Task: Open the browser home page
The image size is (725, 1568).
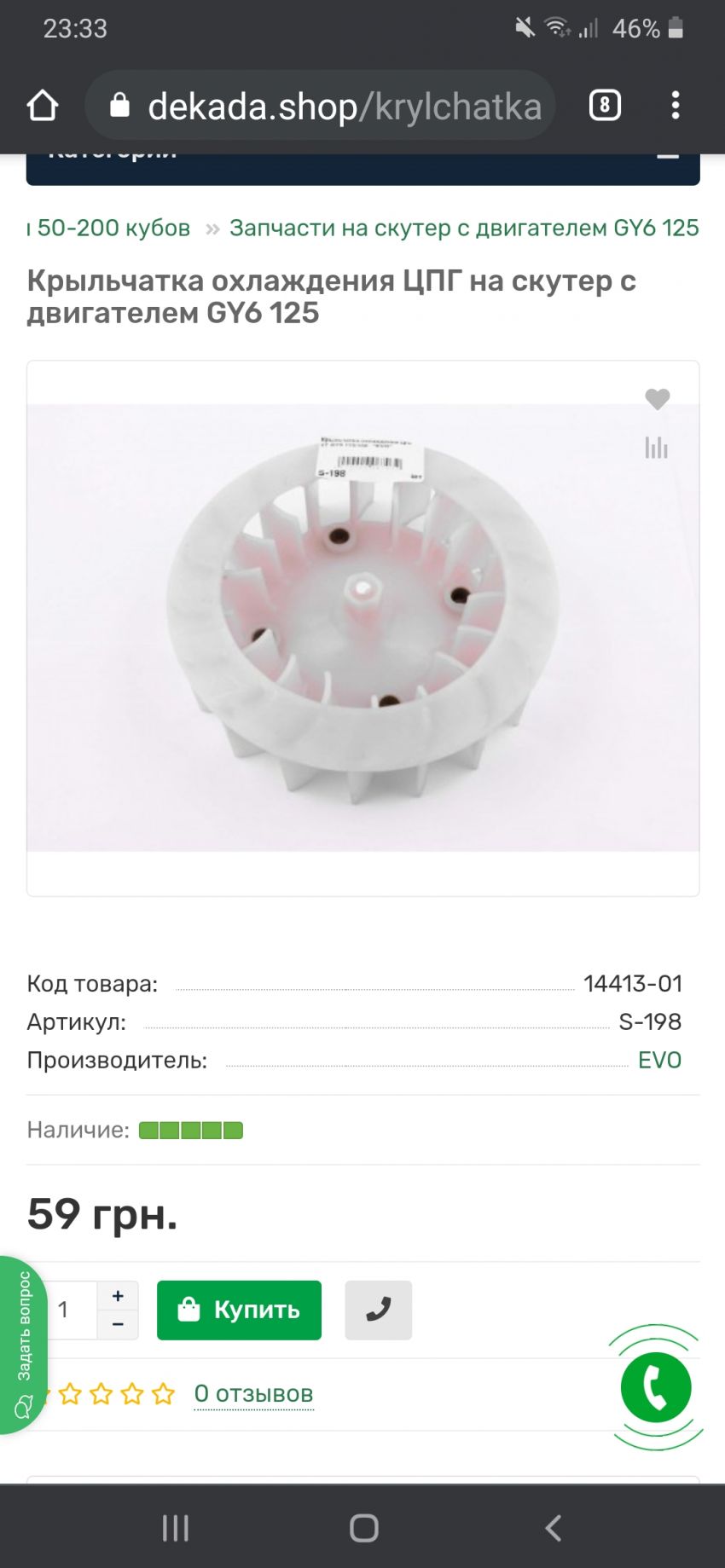Action: pos(43,106)
